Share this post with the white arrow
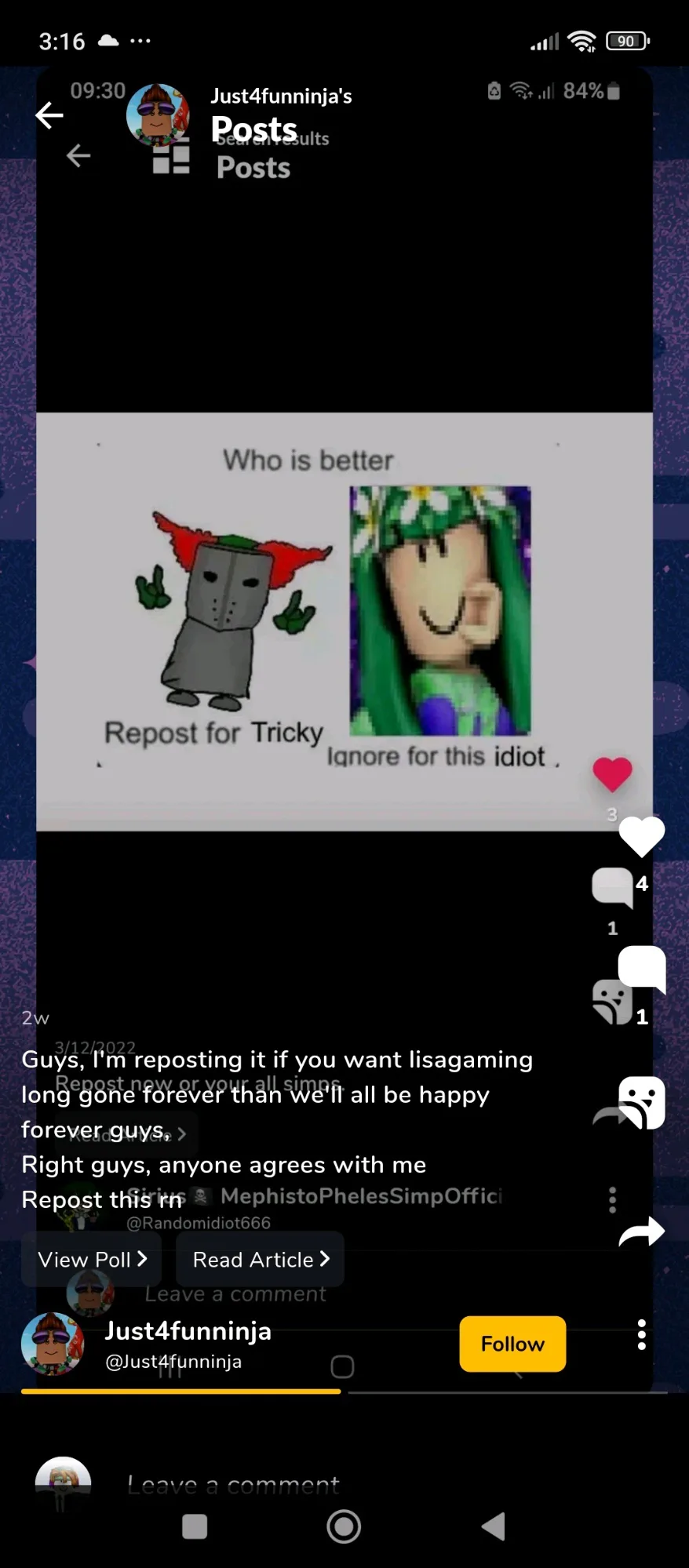The image size is (689, 1568). pyautogui.click(x=641, y=1231)
